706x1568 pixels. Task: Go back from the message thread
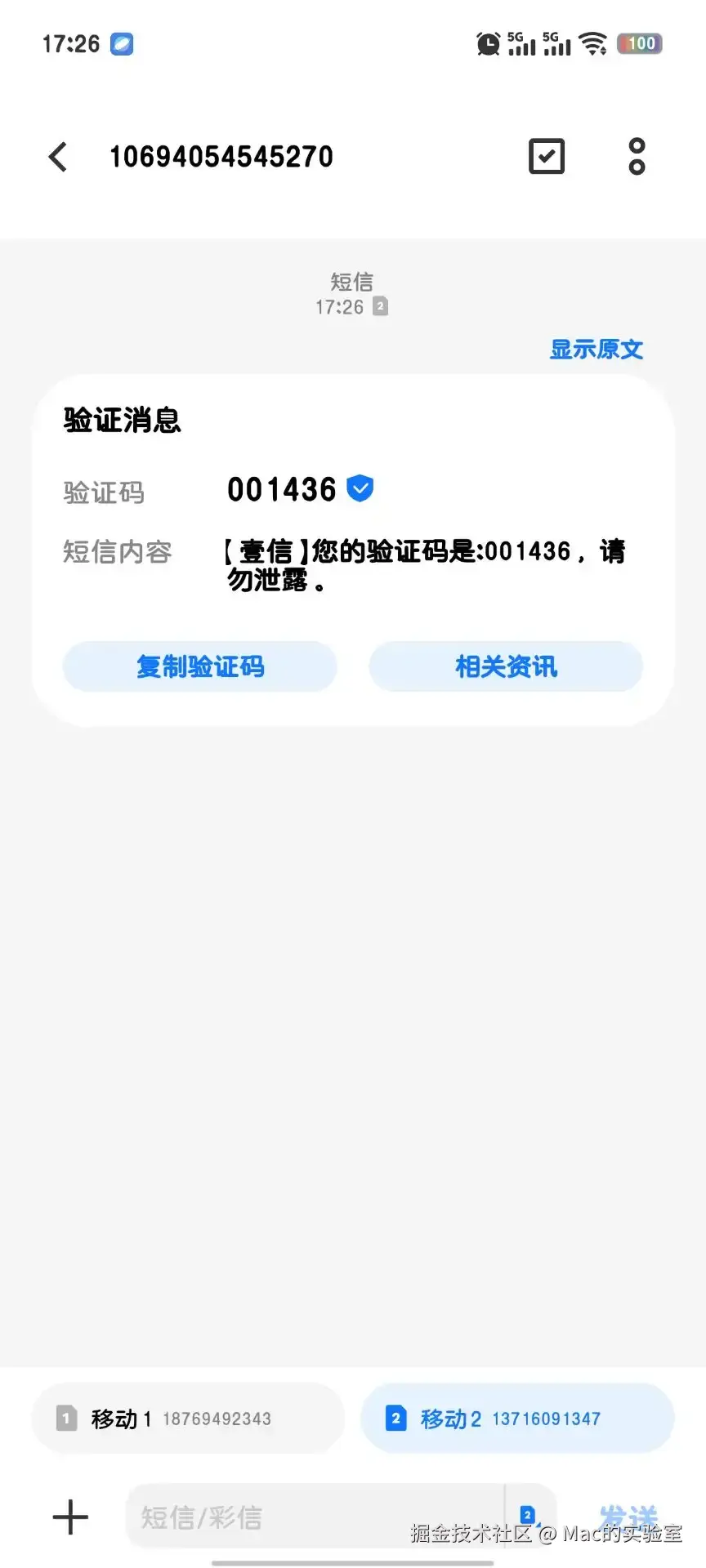[58, 157]
